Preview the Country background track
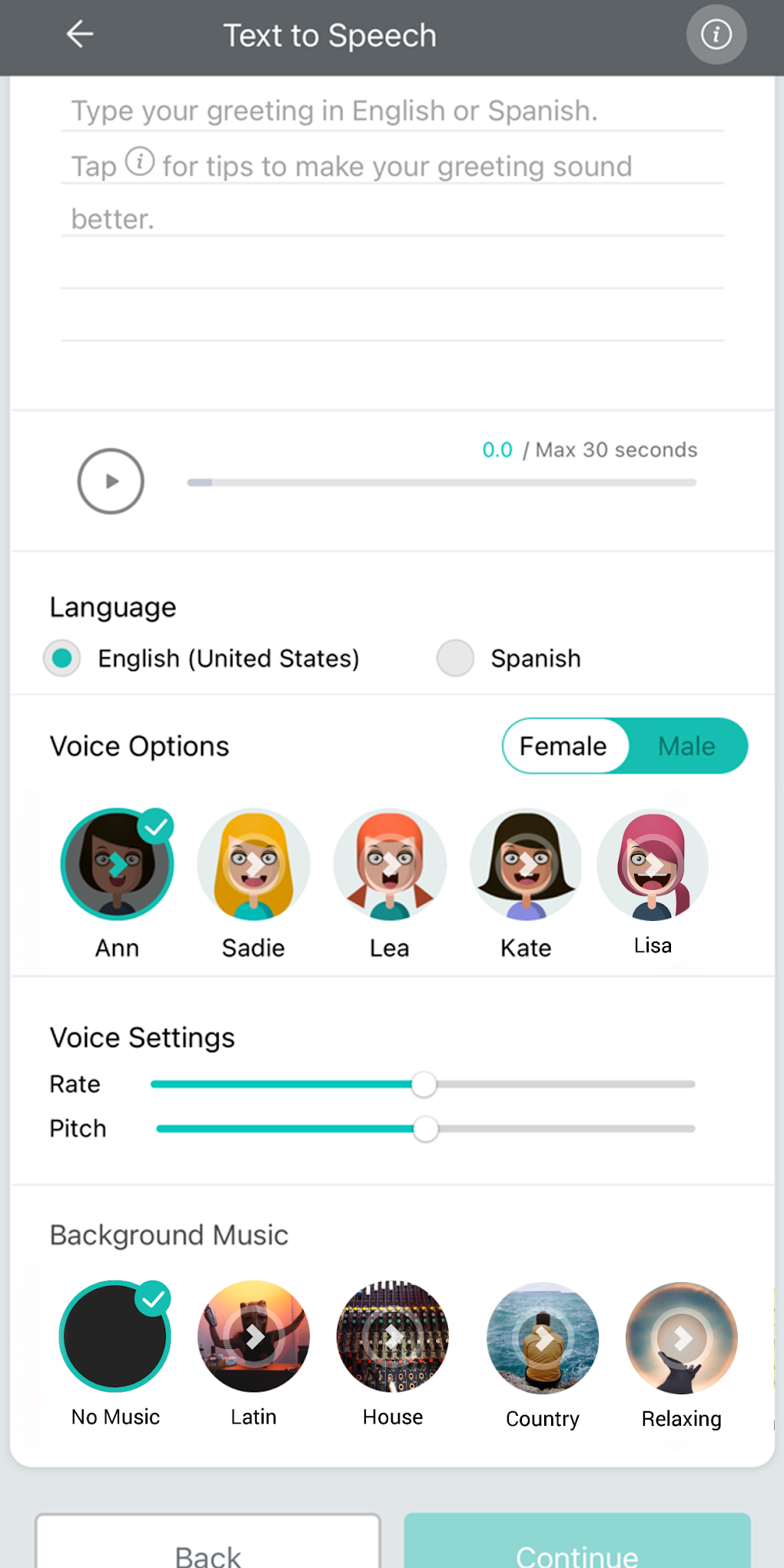 tap(542, 1337)
